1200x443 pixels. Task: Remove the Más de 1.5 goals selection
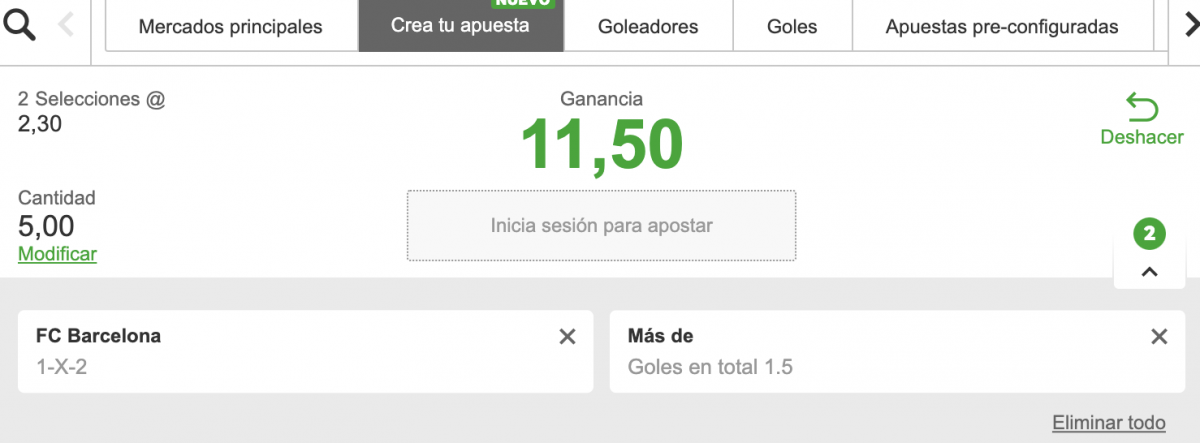pyautogui.click(x=1159, y=337)
